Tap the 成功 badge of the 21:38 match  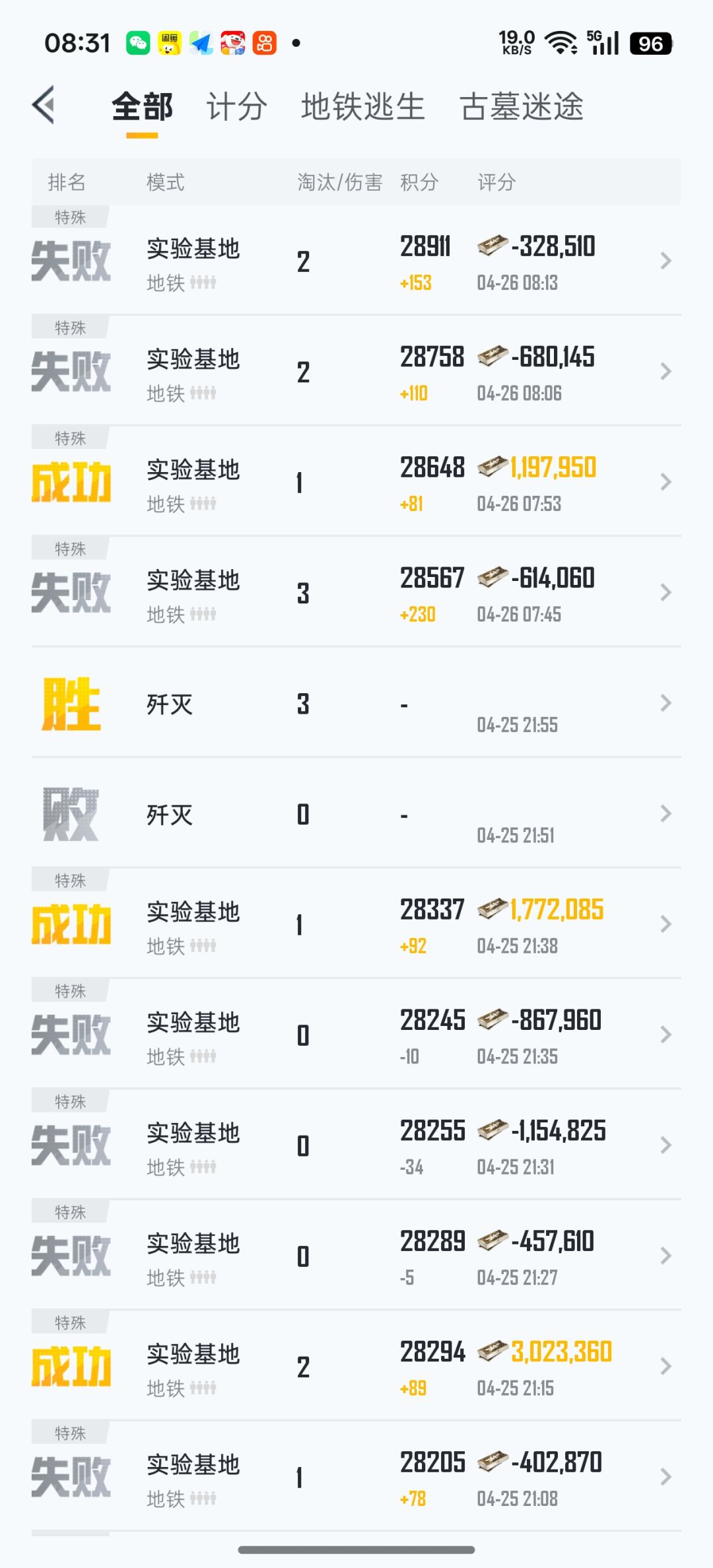pyautogui.click(x=73, y=924)
